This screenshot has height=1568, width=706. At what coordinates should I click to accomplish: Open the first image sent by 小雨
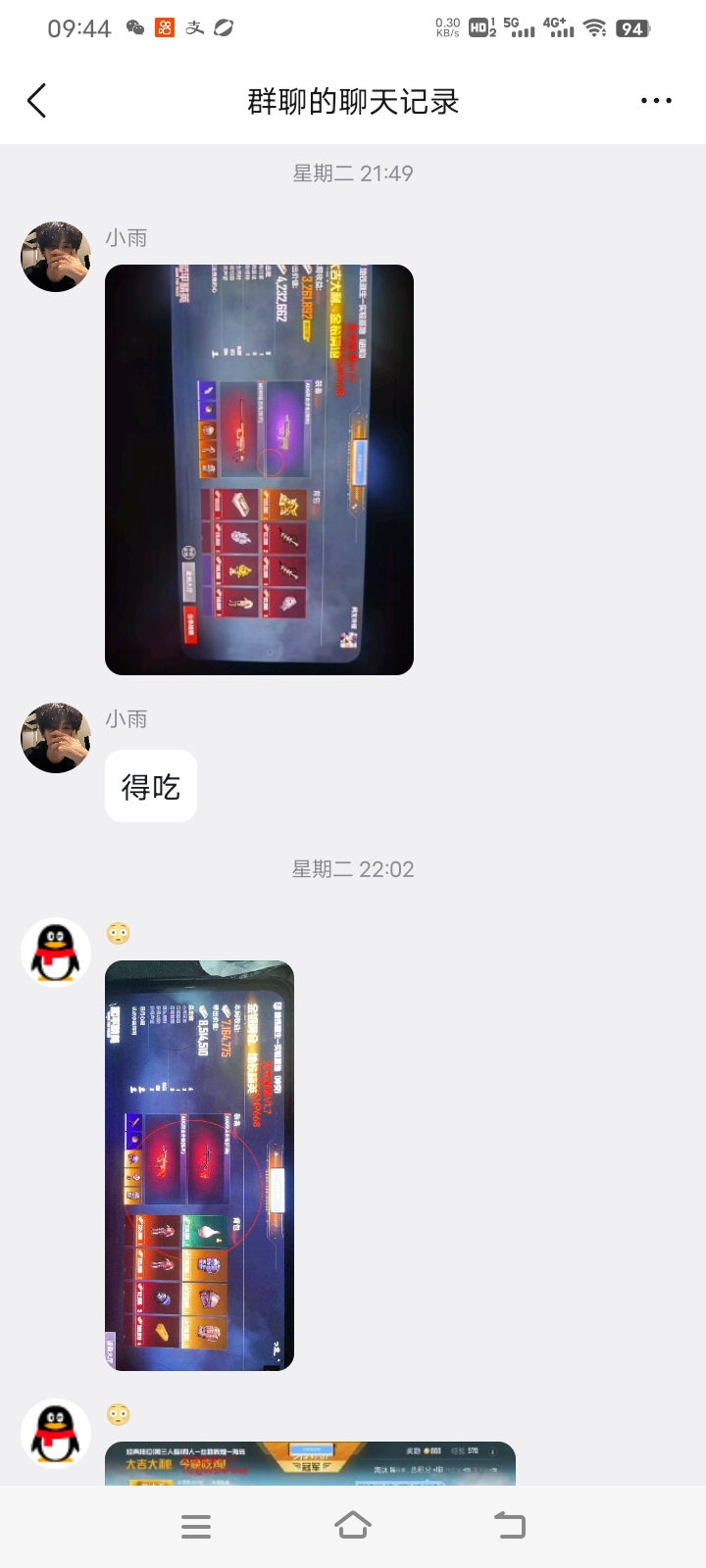click(259, 469)
